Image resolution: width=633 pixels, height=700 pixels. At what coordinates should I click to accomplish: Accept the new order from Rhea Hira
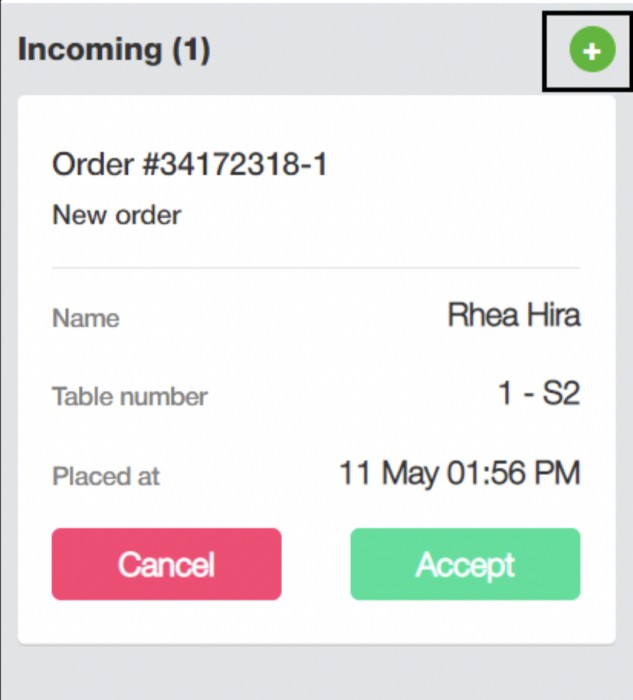[x=465, y=564]
